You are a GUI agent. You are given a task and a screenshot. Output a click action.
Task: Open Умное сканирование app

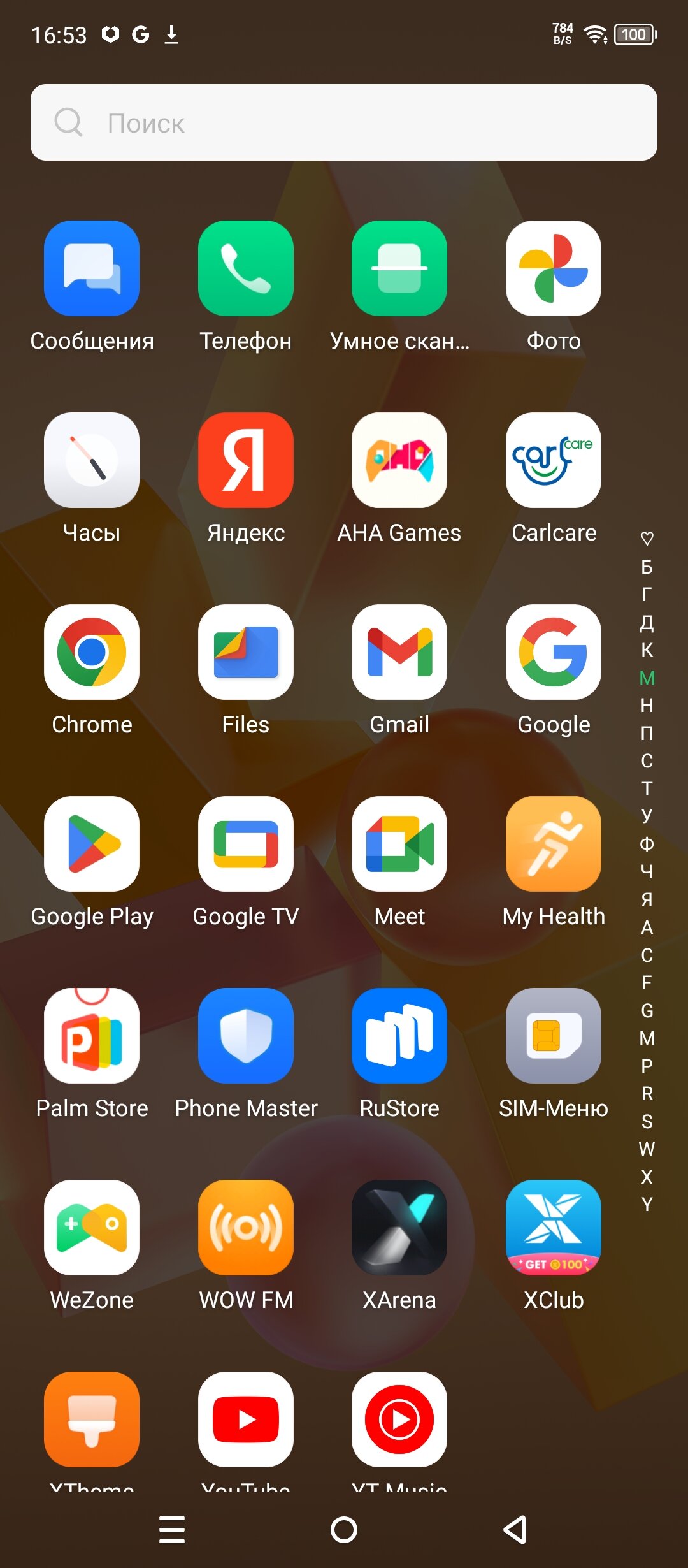tap(399, 268)
